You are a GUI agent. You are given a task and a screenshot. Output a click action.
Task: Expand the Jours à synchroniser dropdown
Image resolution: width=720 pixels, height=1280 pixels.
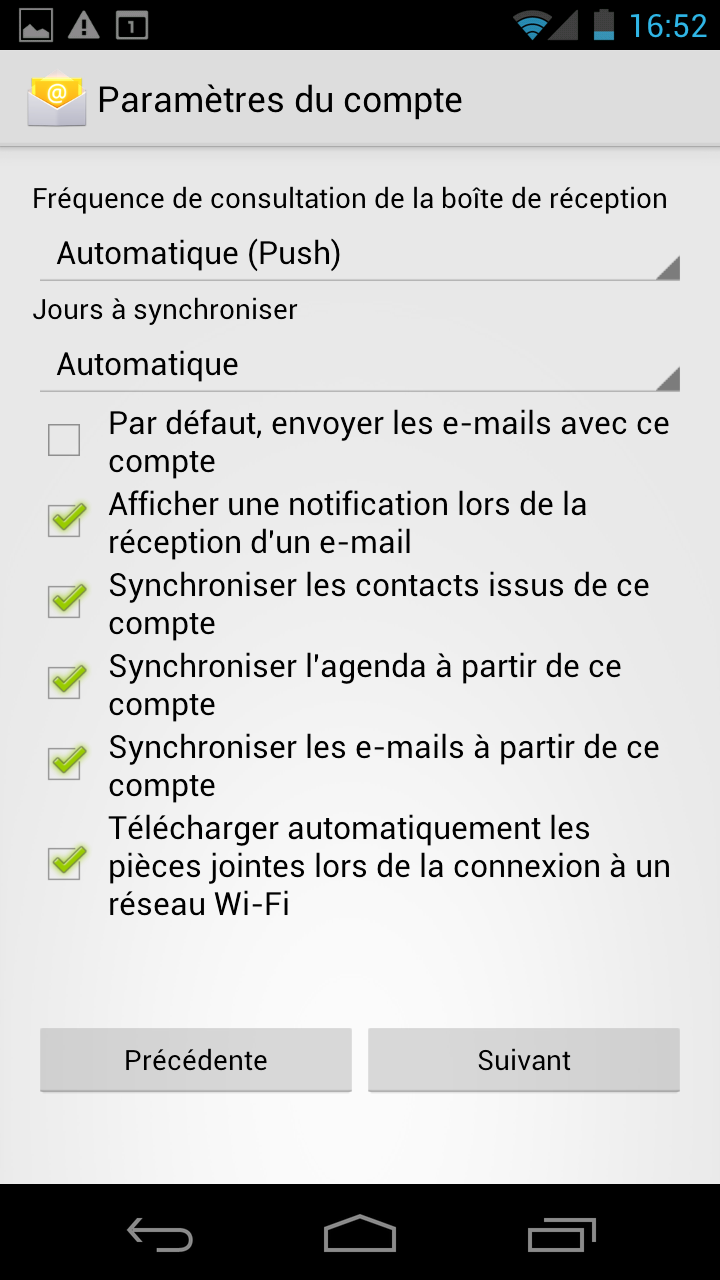click(x=360, y=365)
